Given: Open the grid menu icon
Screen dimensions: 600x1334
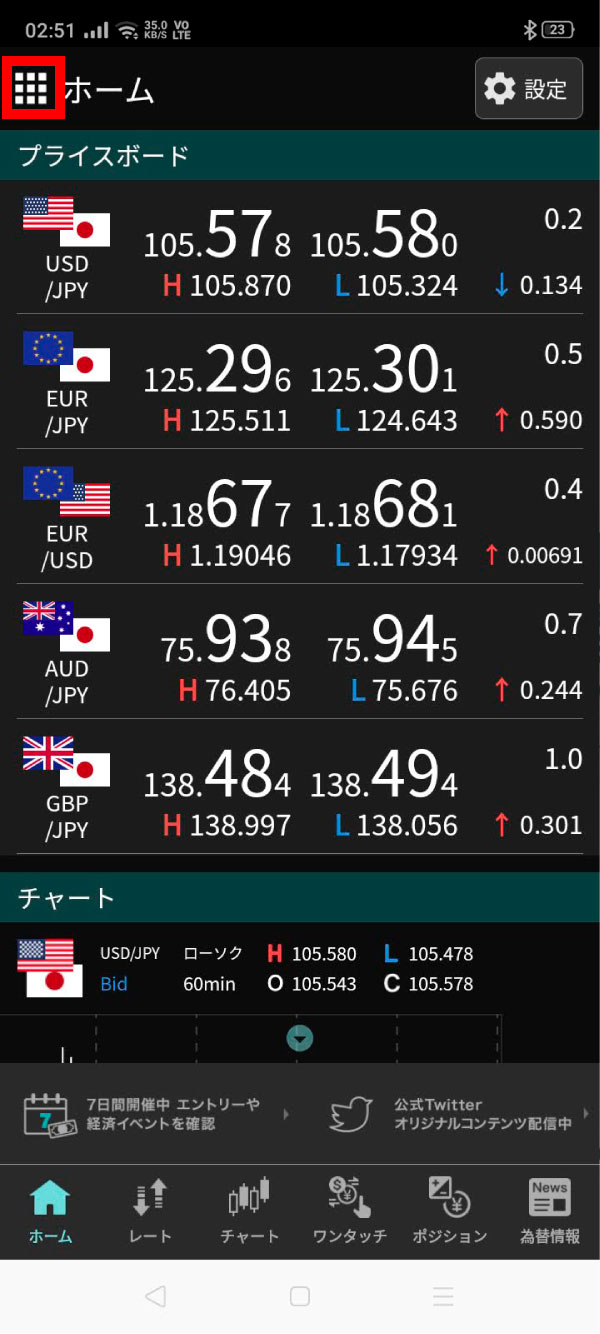Looking at the screenshot, I should pos(32,89).
